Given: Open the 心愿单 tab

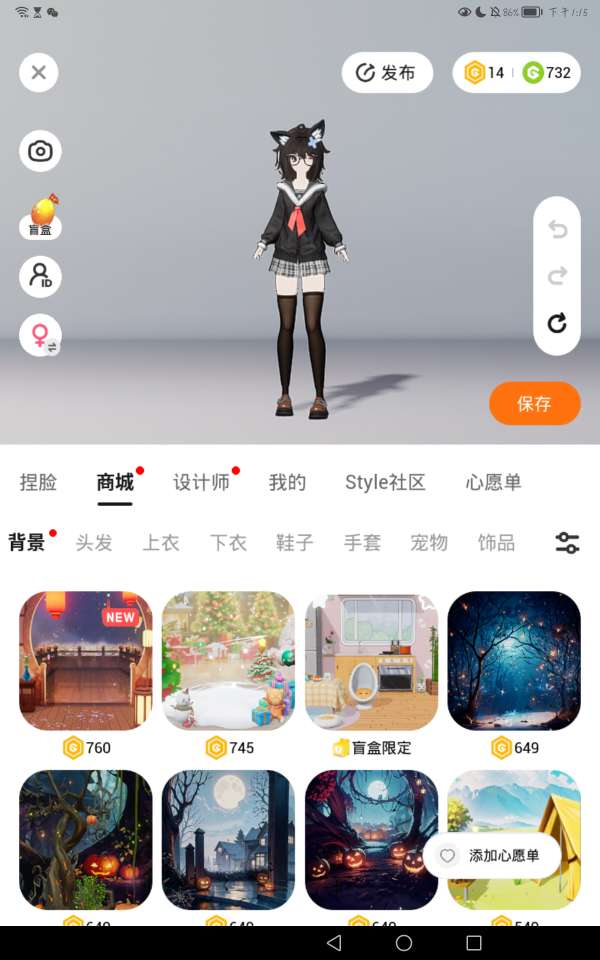Looking at the screenshot, I should click(x=493, y=482).
